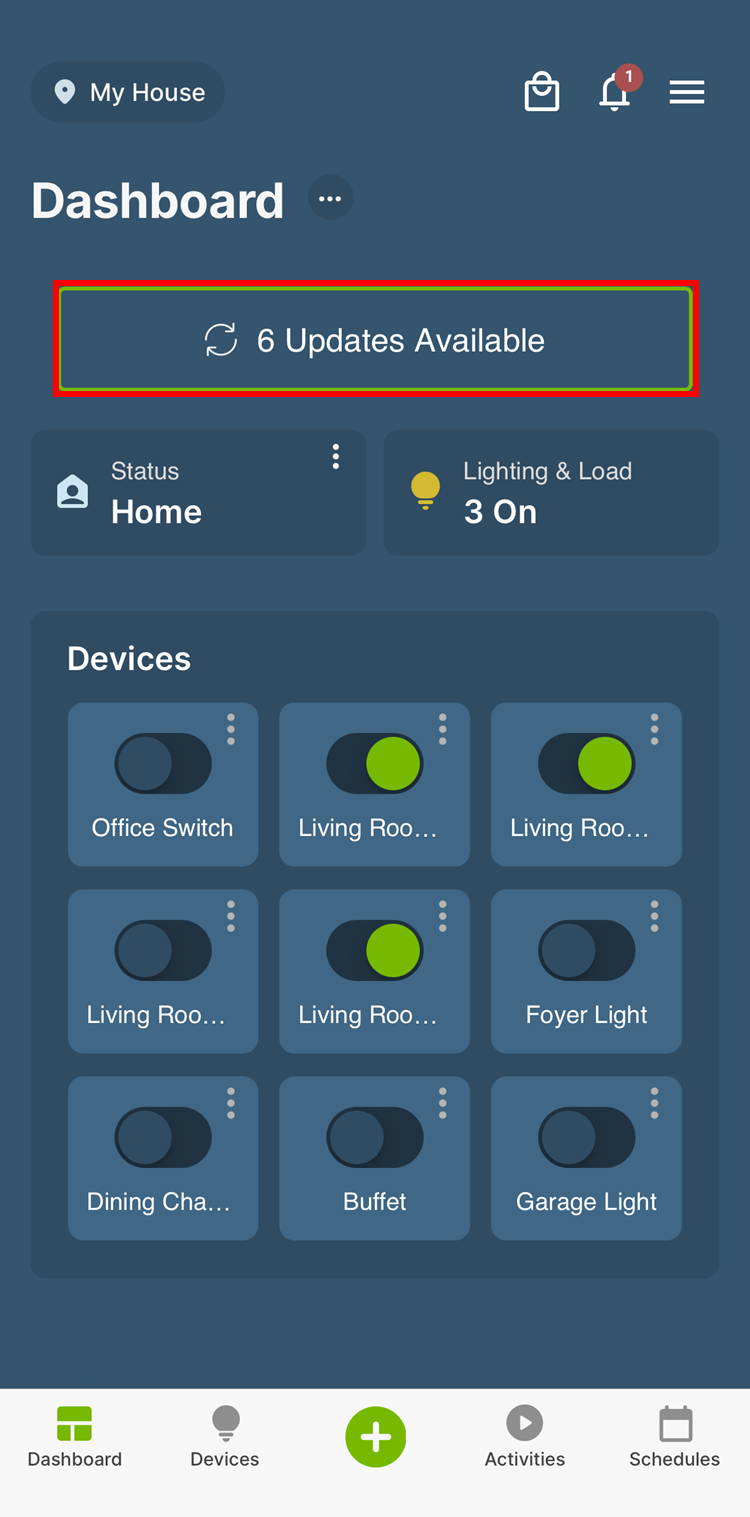Toggle the Office Switch off state
This screenshot has height=1517, width=750.
[x=163, y=763]
